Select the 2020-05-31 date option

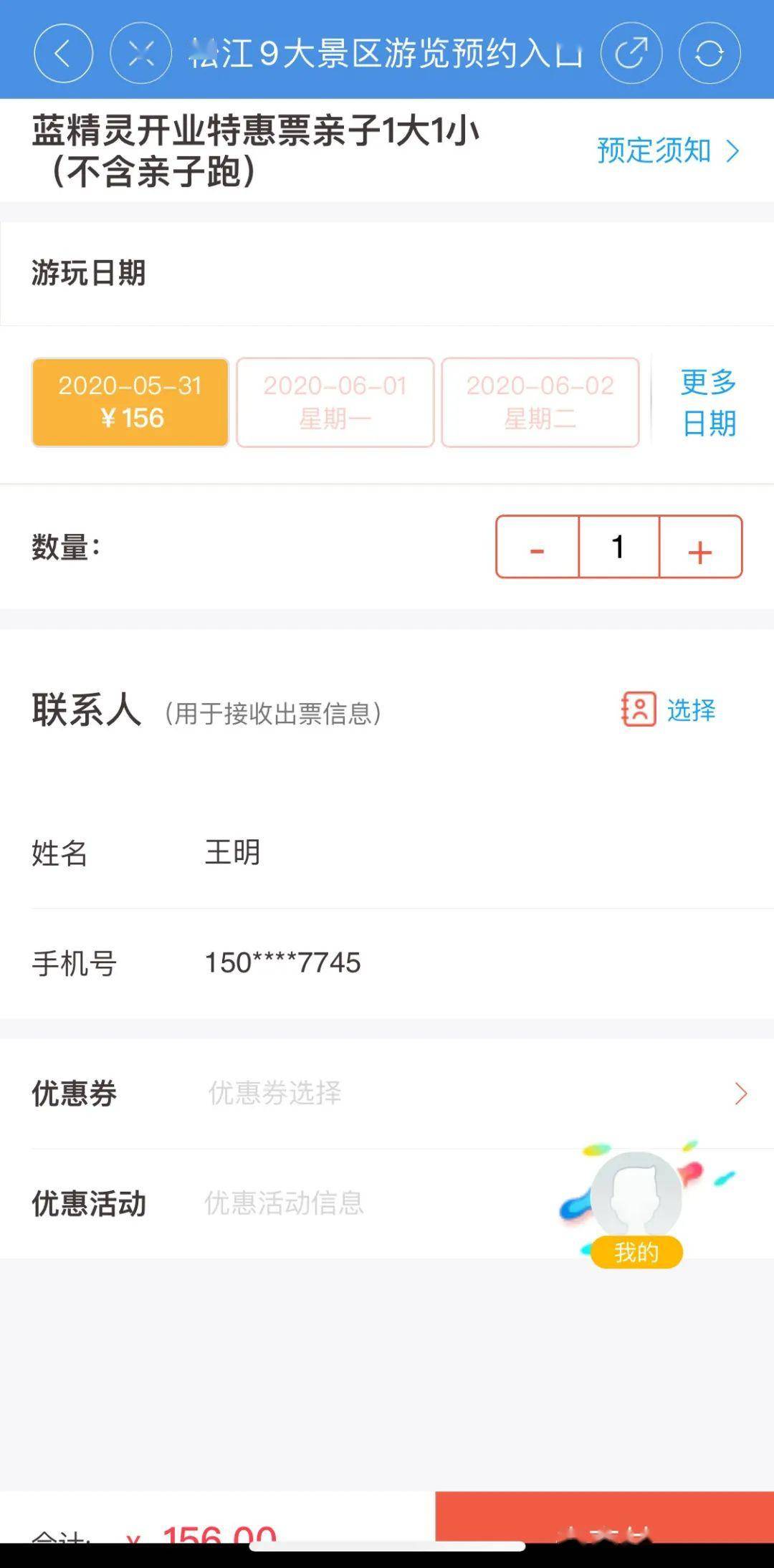(x=130, y=403)
